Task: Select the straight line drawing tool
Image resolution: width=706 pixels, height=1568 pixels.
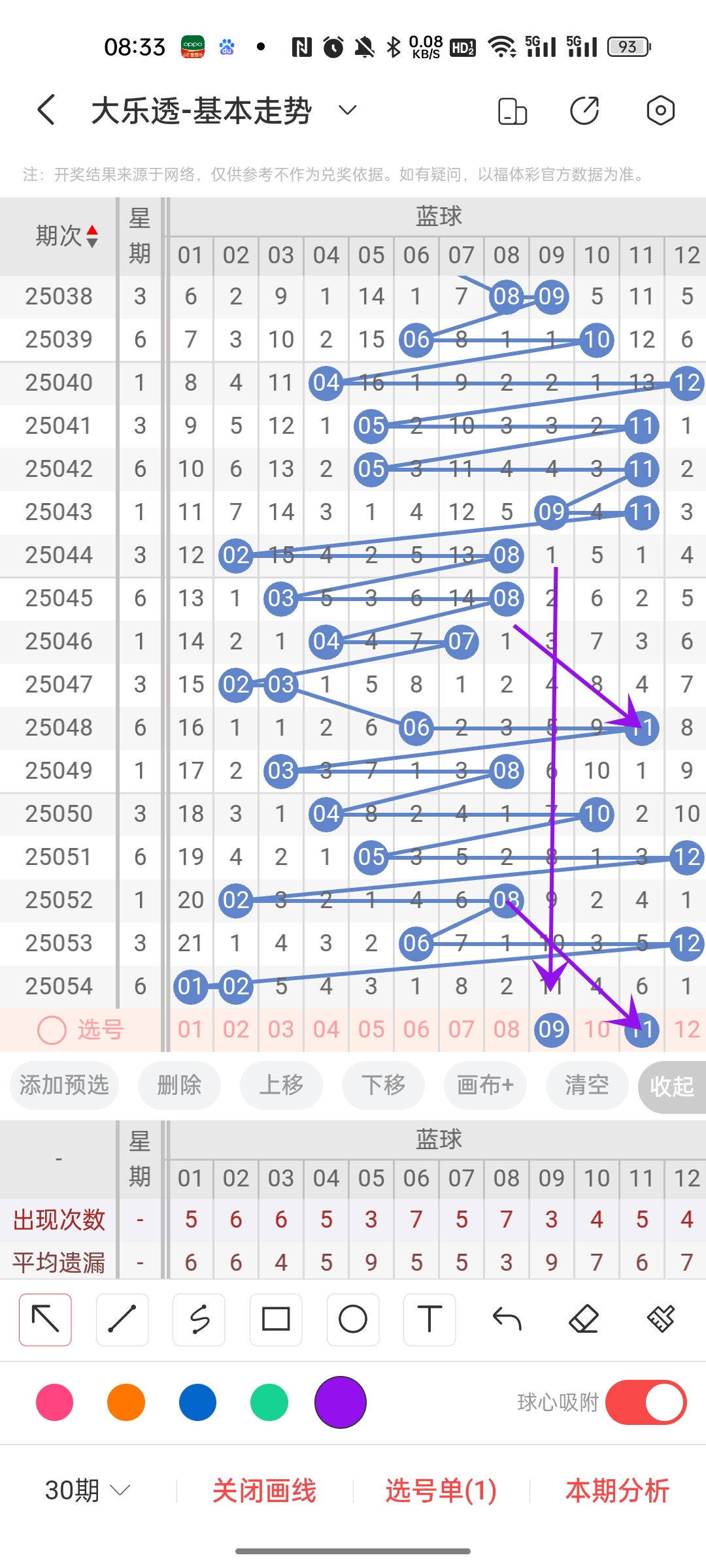Action: (122, 1320)
